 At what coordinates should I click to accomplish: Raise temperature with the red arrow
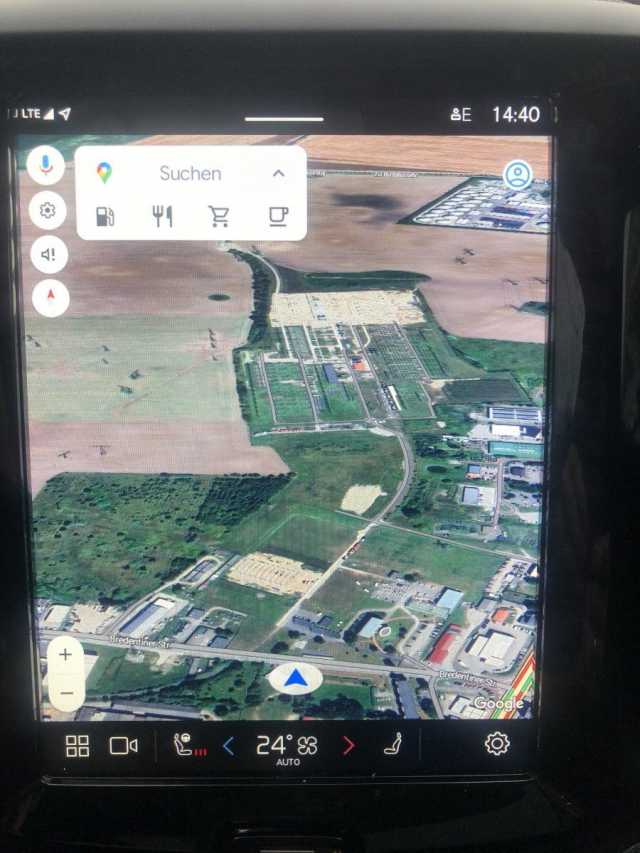(x=348, y=745)
